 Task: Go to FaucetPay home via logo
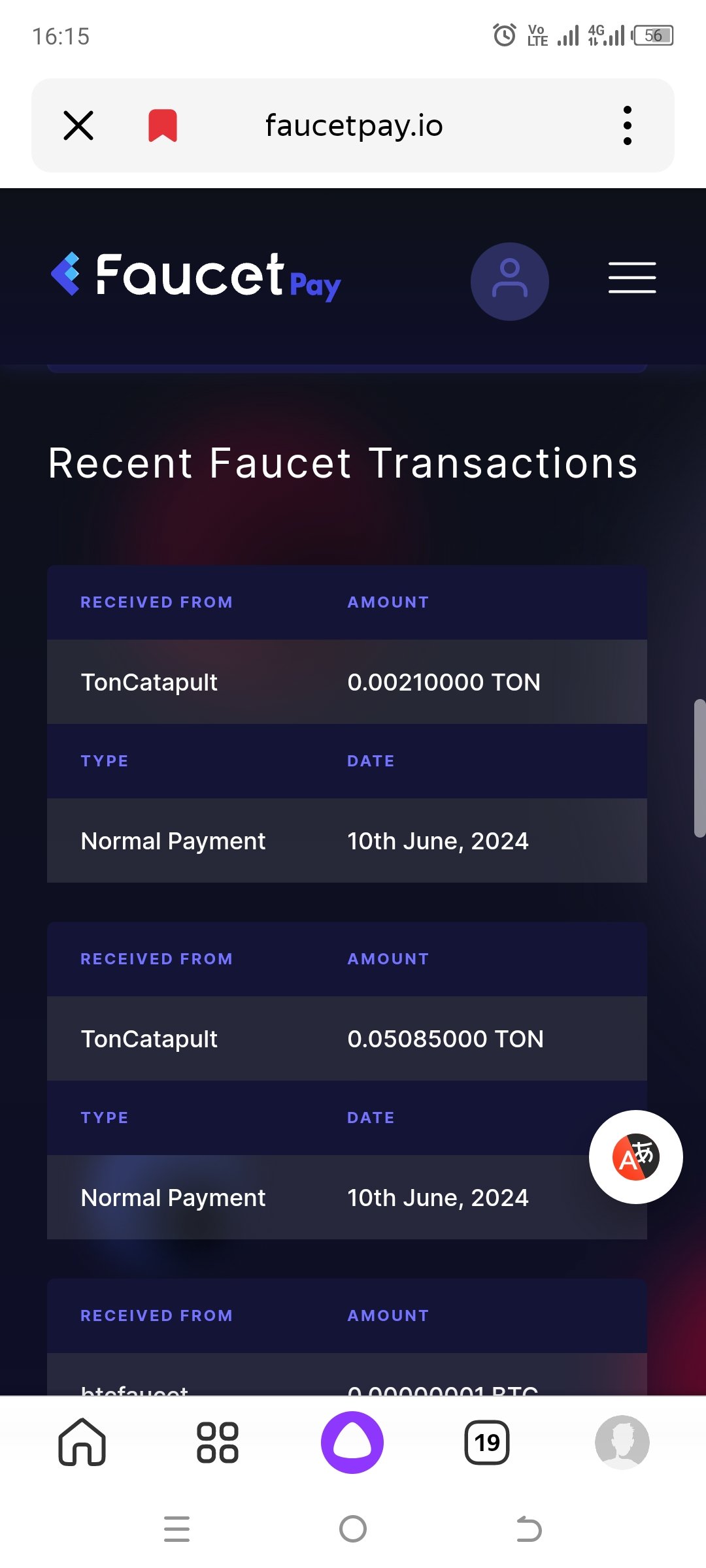[x=196, y=277]
